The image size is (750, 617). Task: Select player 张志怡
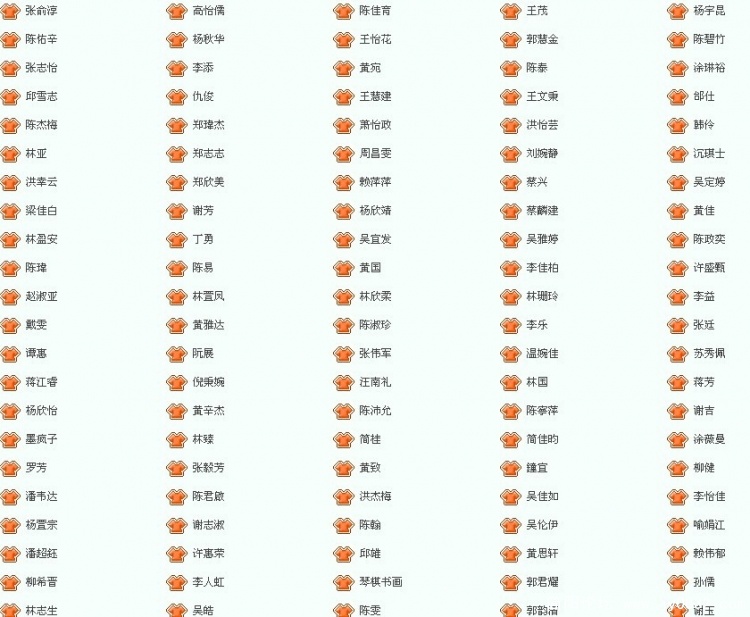pyautogui.click(x=41, y=68)
